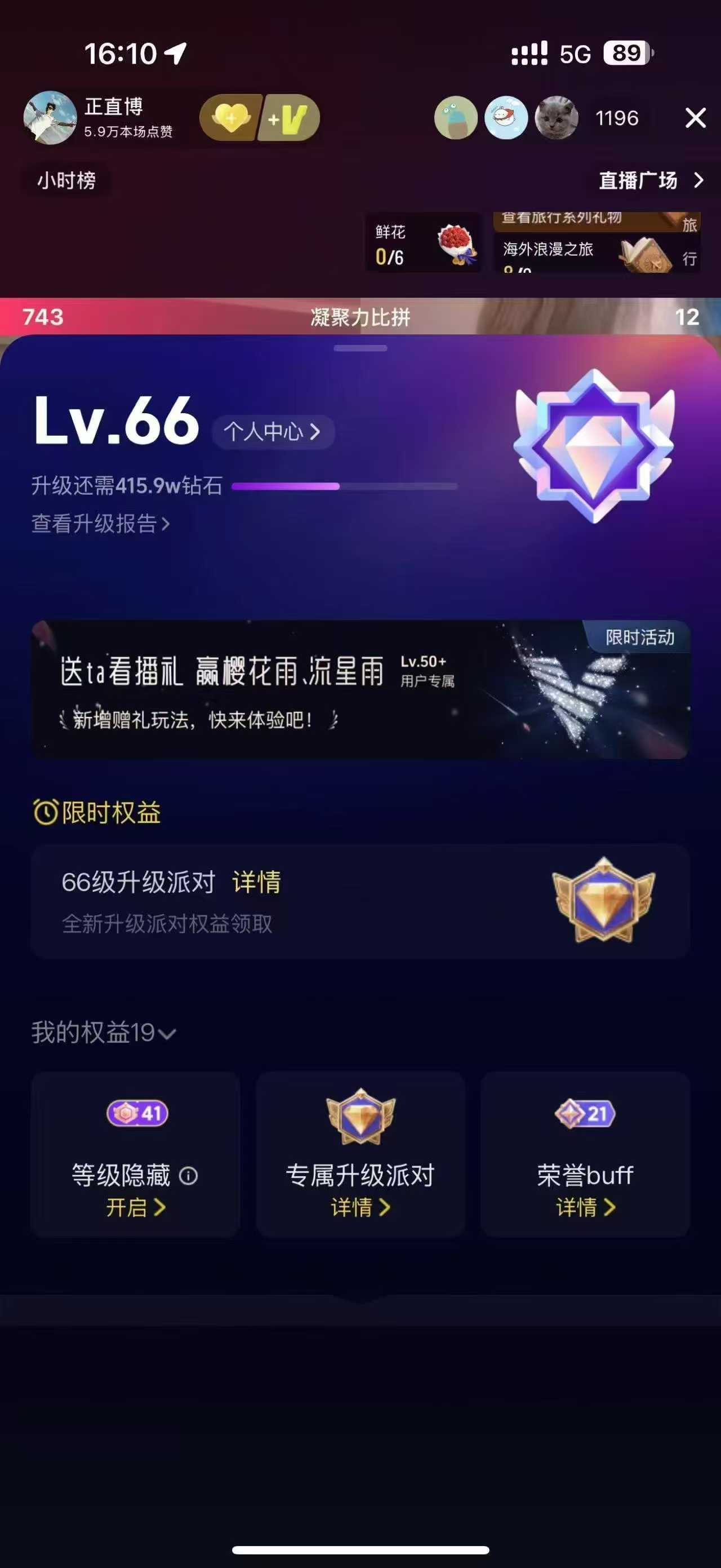Enable 等级隐藏 via 开启

(135, 1206)
